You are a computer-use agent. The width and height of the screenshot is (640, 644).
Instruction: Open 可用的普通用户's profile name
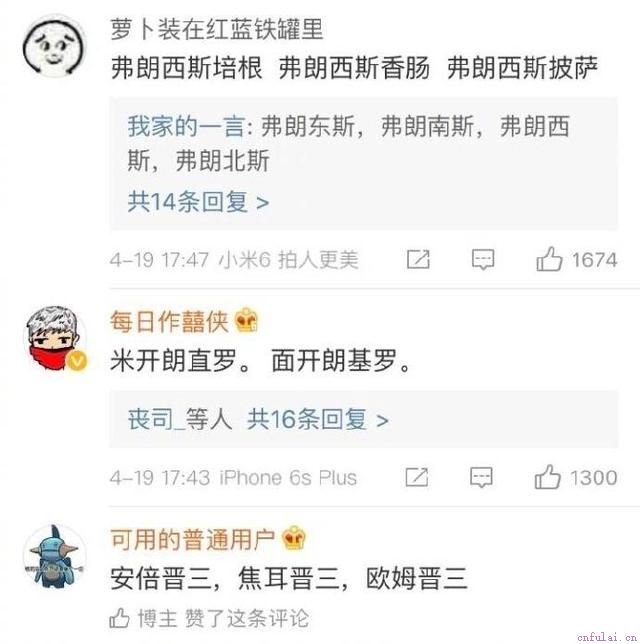[x=192, y=539]
